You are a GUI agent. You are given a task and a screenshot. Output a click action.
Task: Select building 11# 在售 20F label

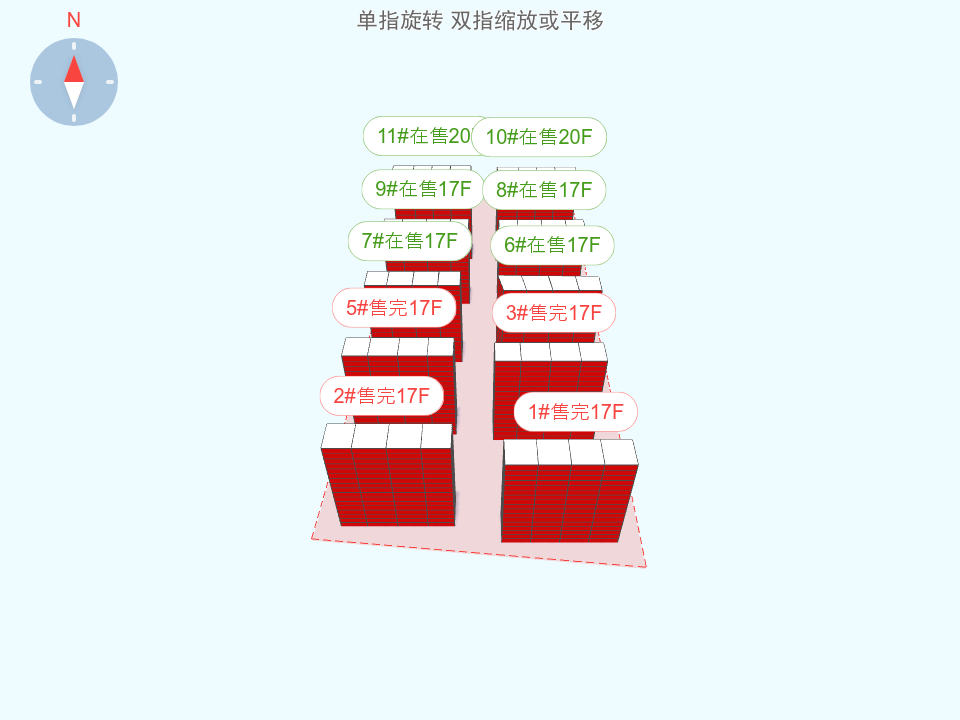tap(418, 136)
